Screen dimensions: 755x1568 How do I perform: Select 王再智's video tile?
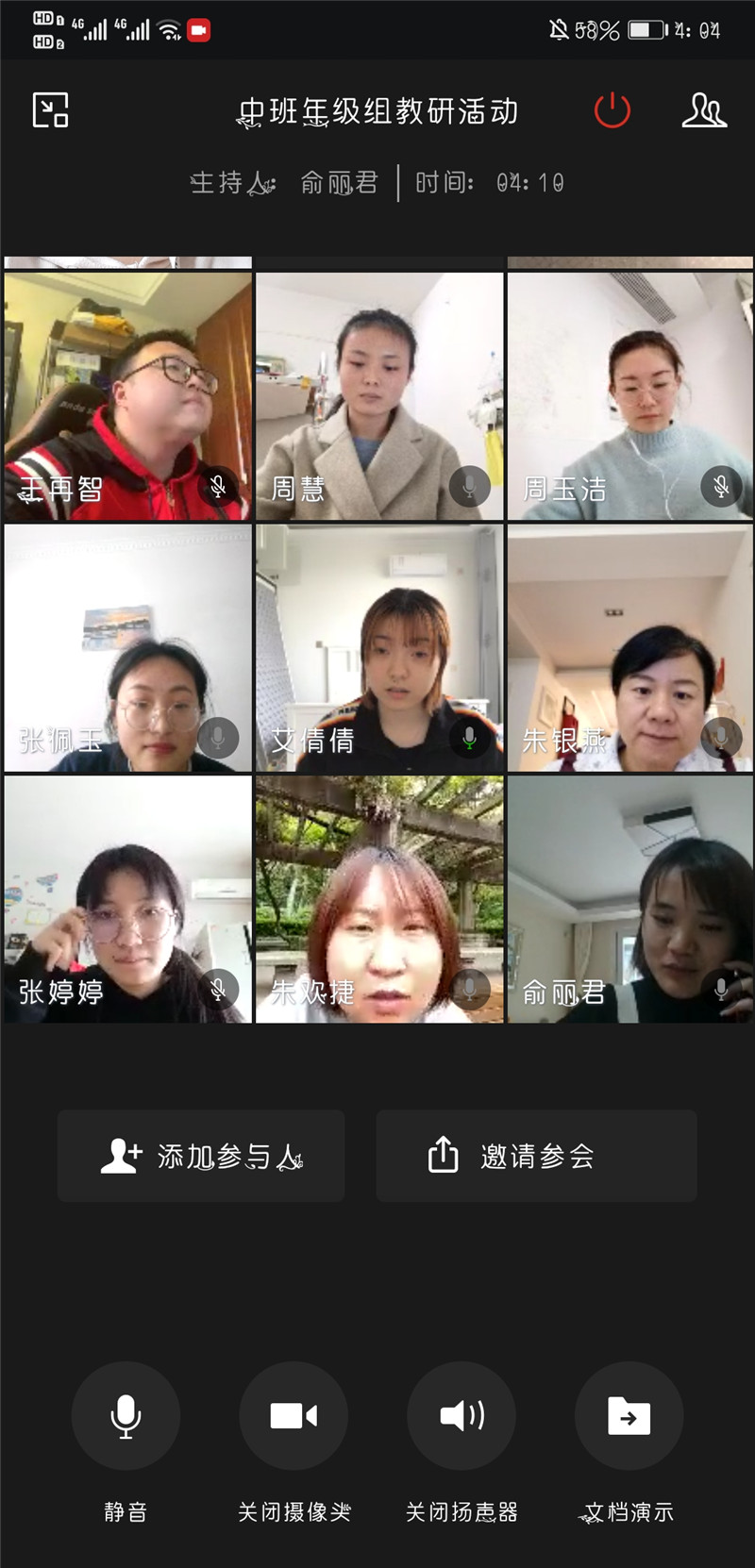point(127,396)
